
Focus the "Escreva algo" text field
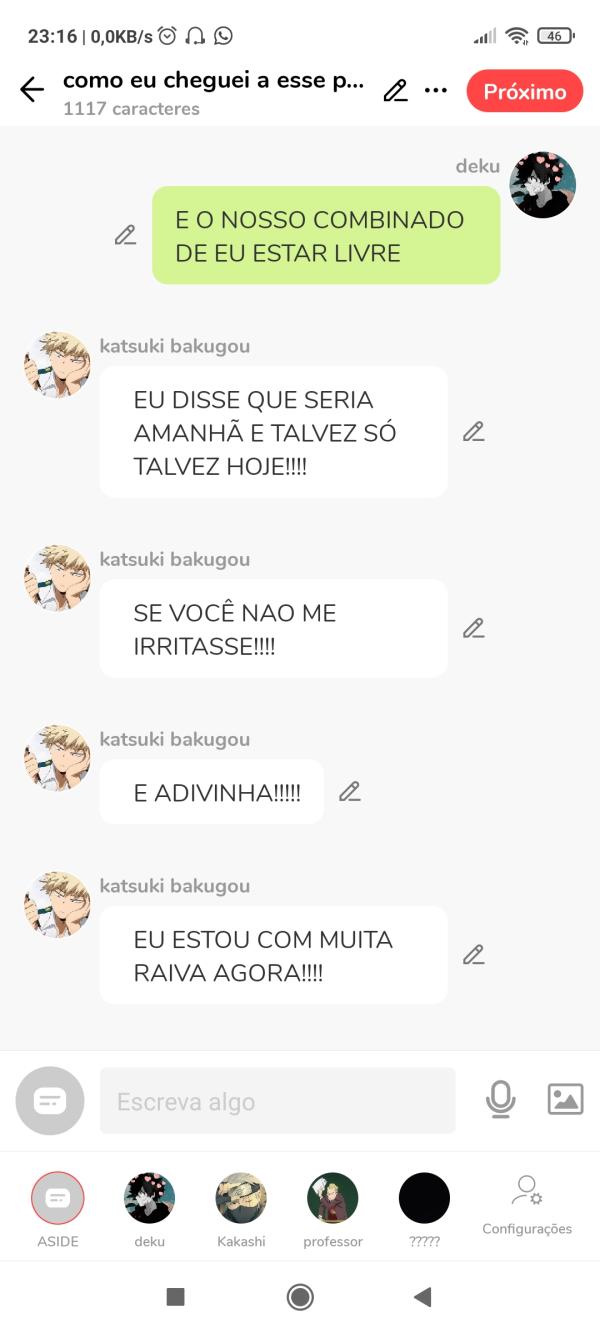tap(277, 1101)
